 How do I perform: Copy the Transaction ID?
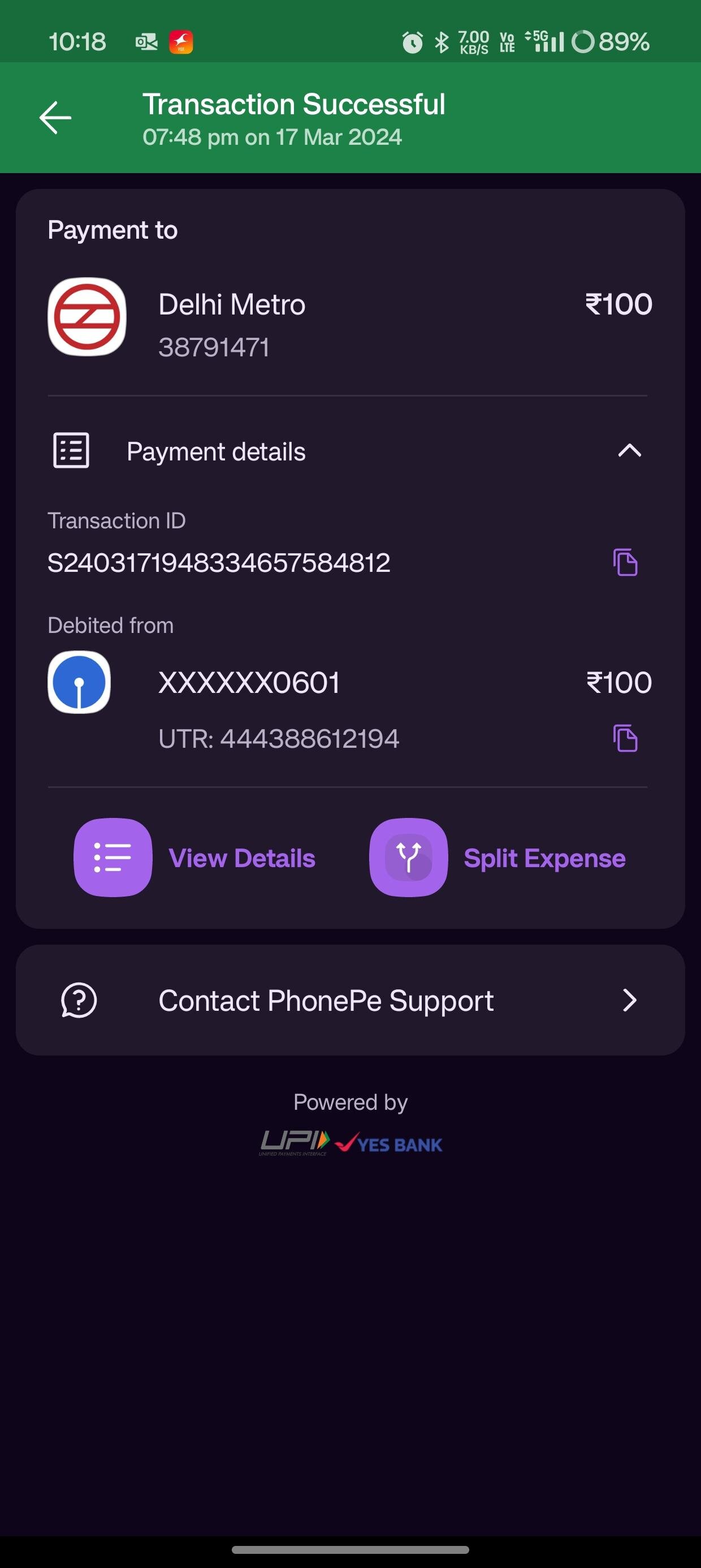(x=625, y=562)
